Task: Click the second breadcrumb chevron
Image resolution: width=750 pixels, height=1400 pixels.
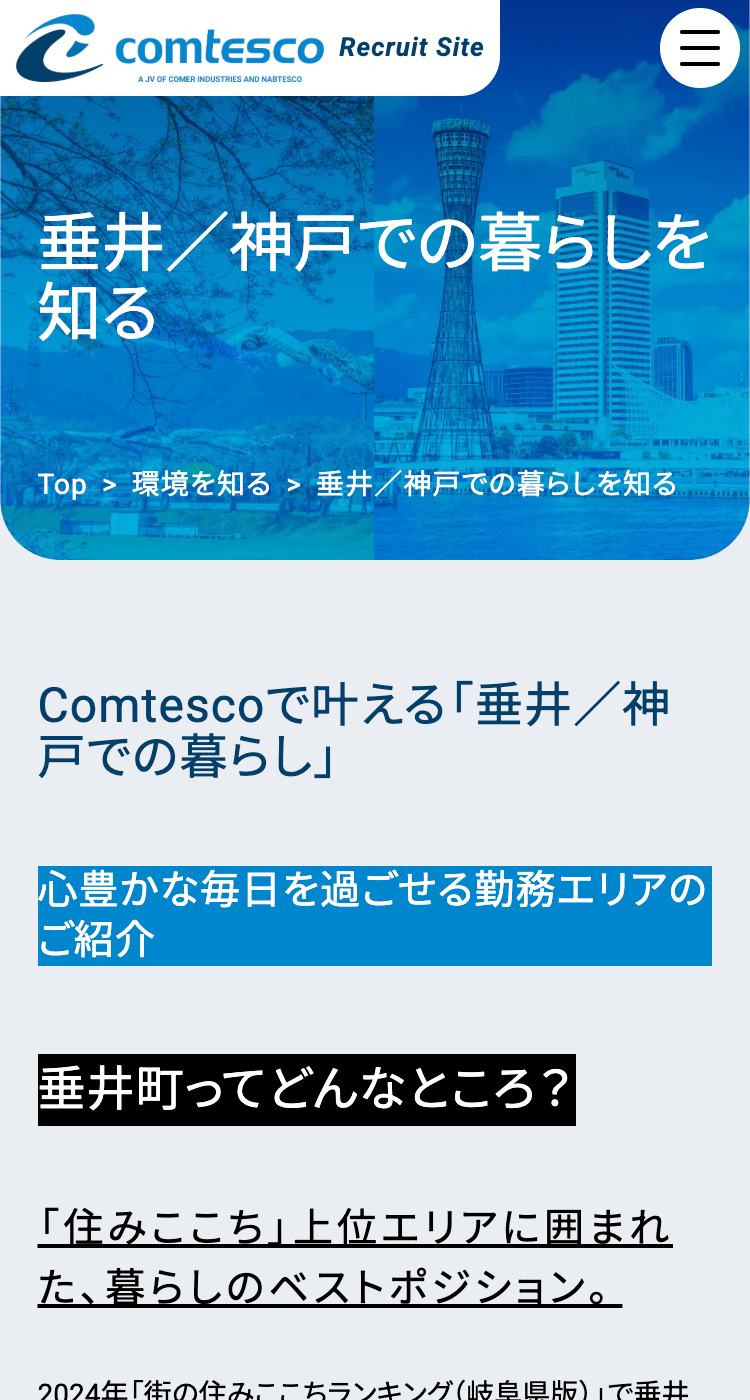Action: point(293,484)
